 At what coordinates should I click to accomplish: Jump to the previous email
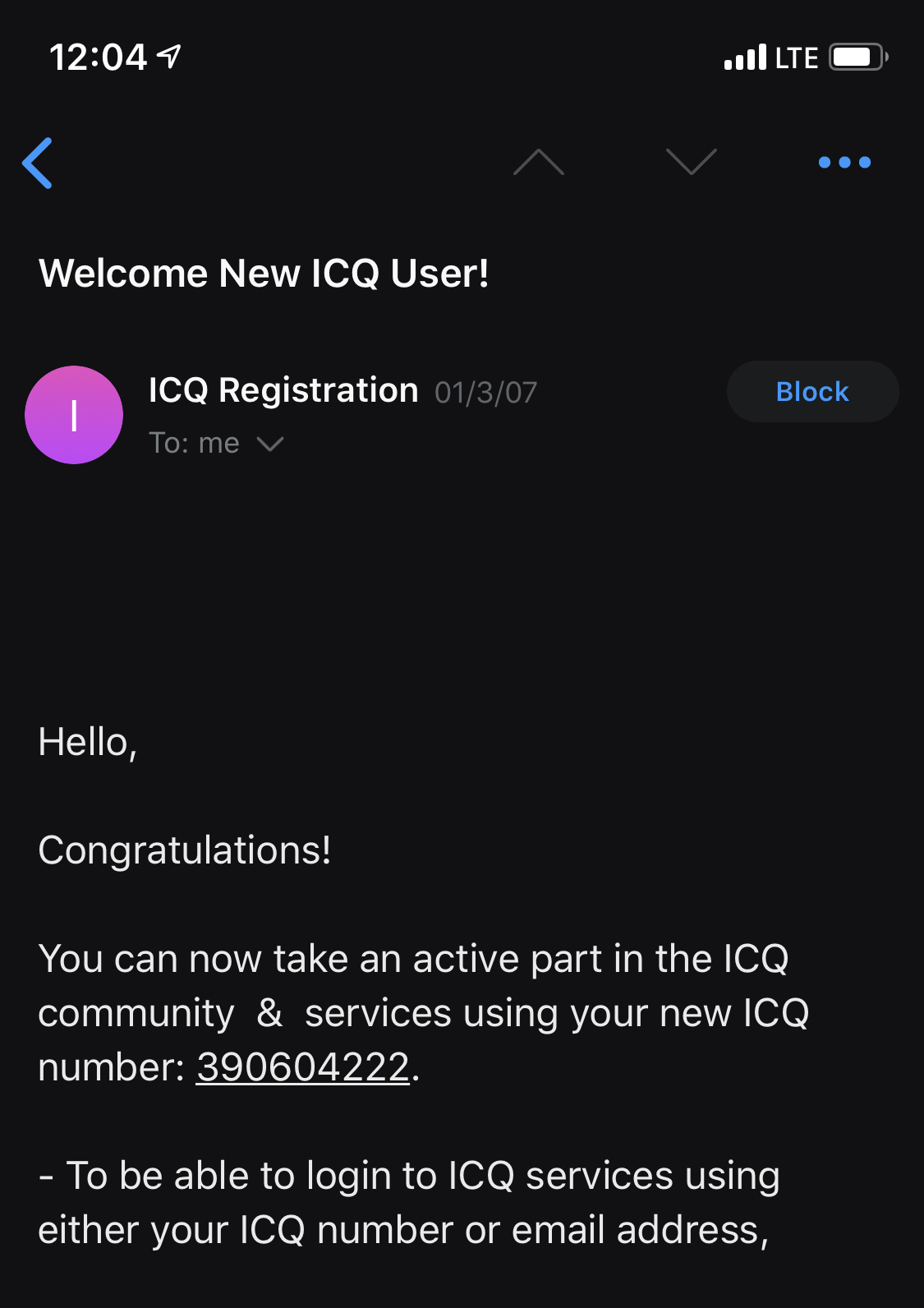(x=538, y=163)
